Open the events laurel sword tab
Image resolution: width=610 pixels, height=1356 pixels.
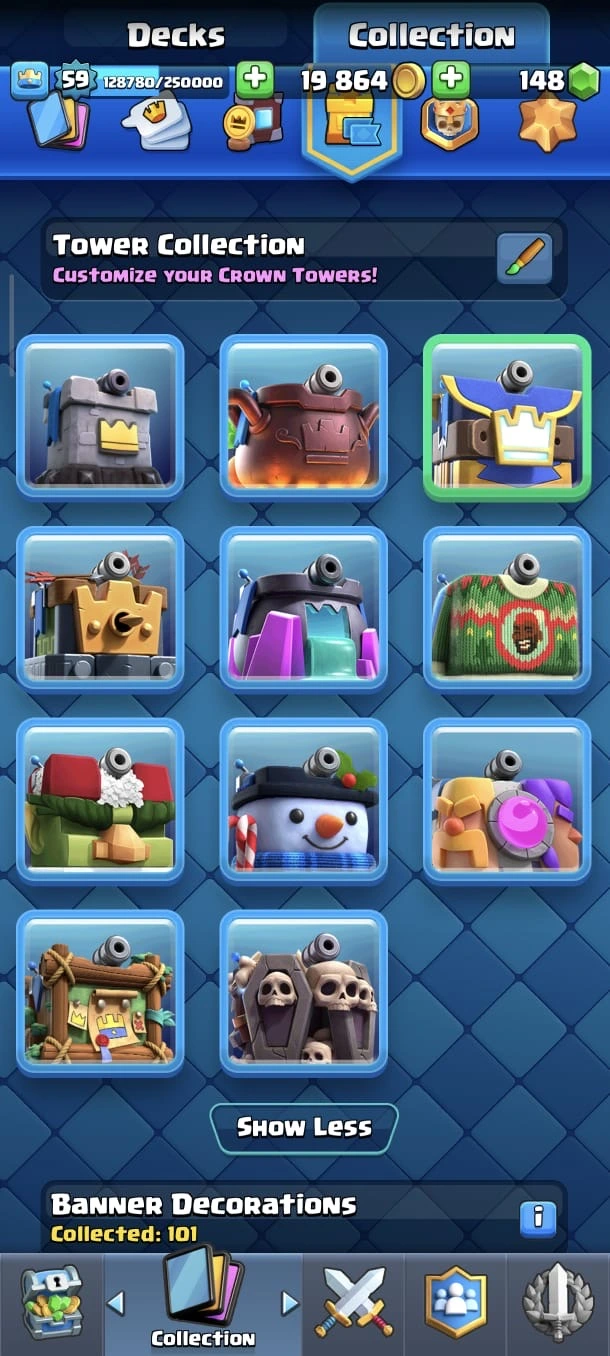(558, 1302)
